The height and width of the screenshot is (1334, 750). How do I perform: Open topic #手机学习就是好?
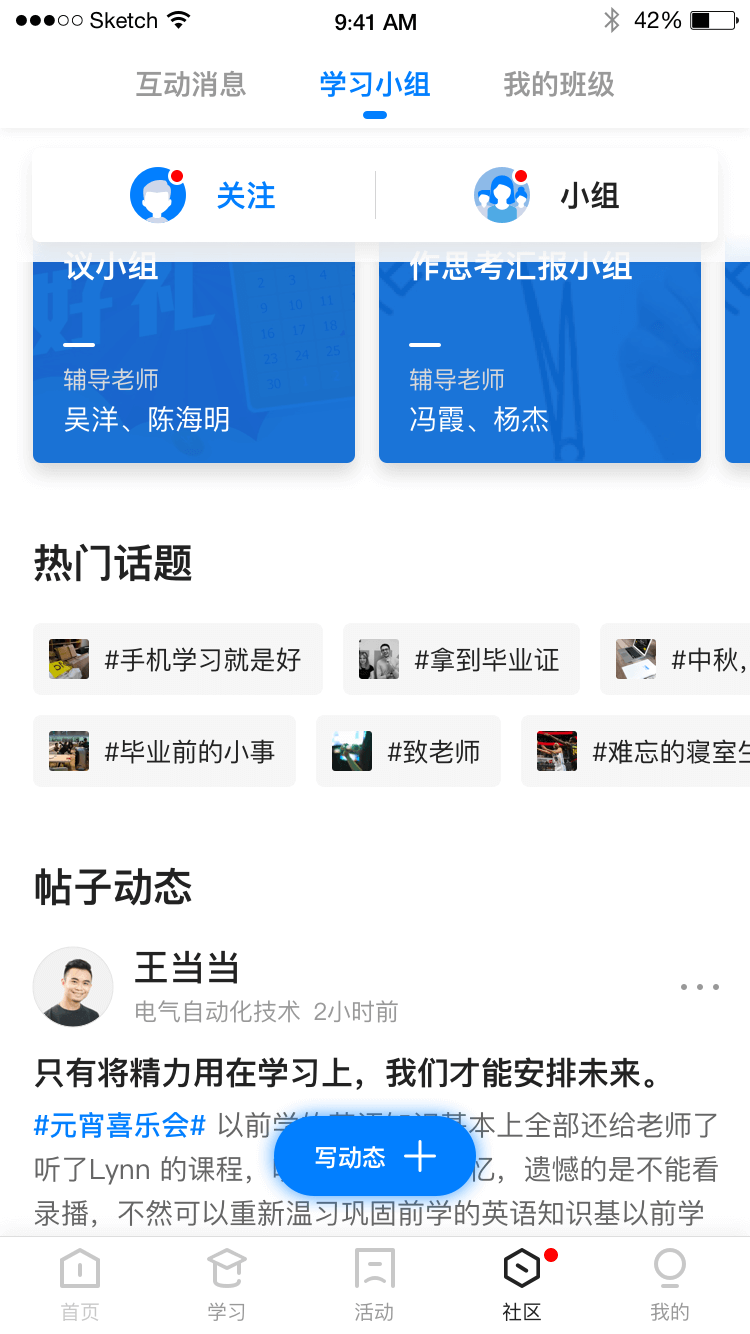tap(178, 659)
